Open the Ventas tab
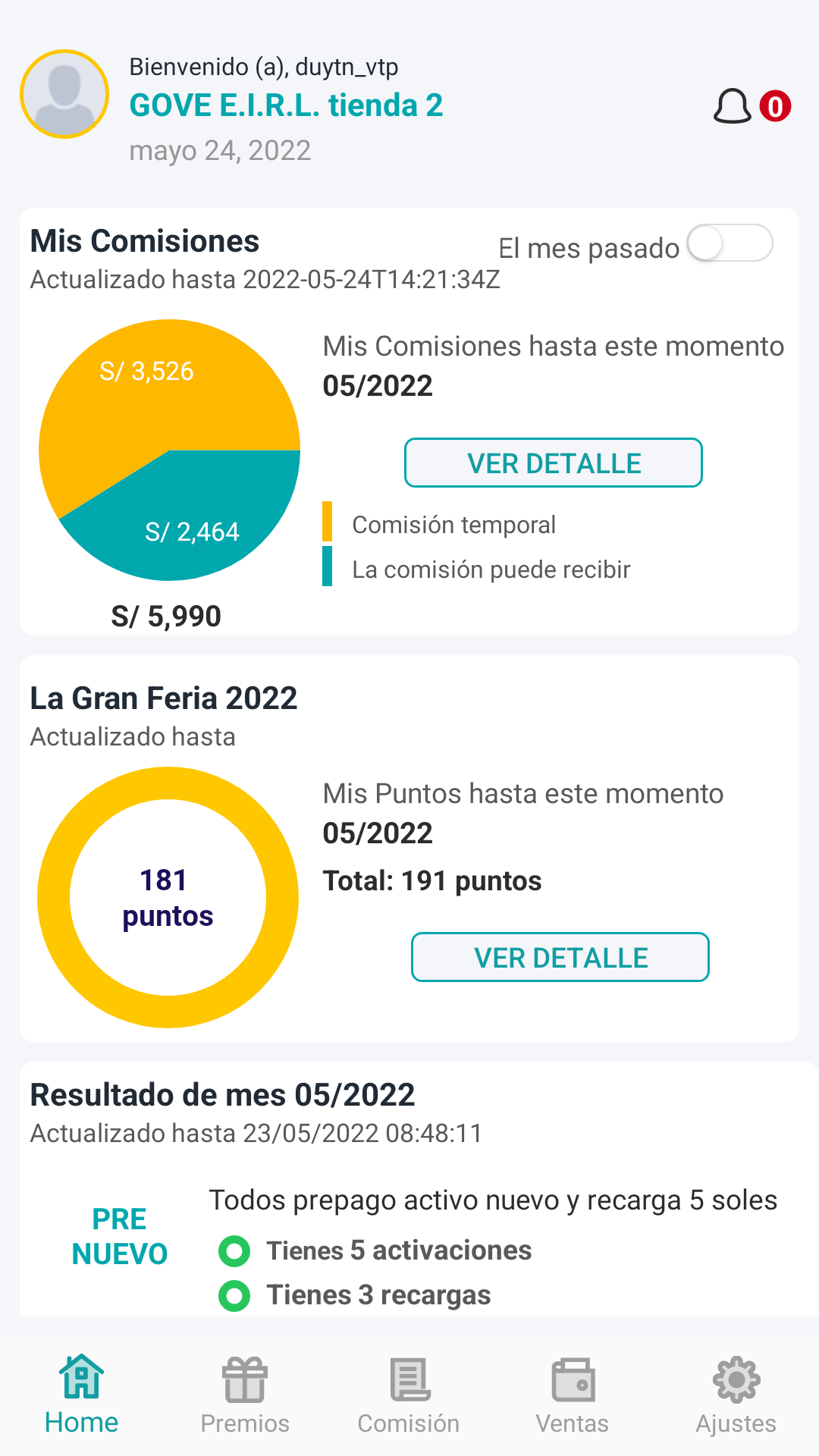Image resolution: width=819 pixels, height=1456 pixels. tap(573, 1395)
